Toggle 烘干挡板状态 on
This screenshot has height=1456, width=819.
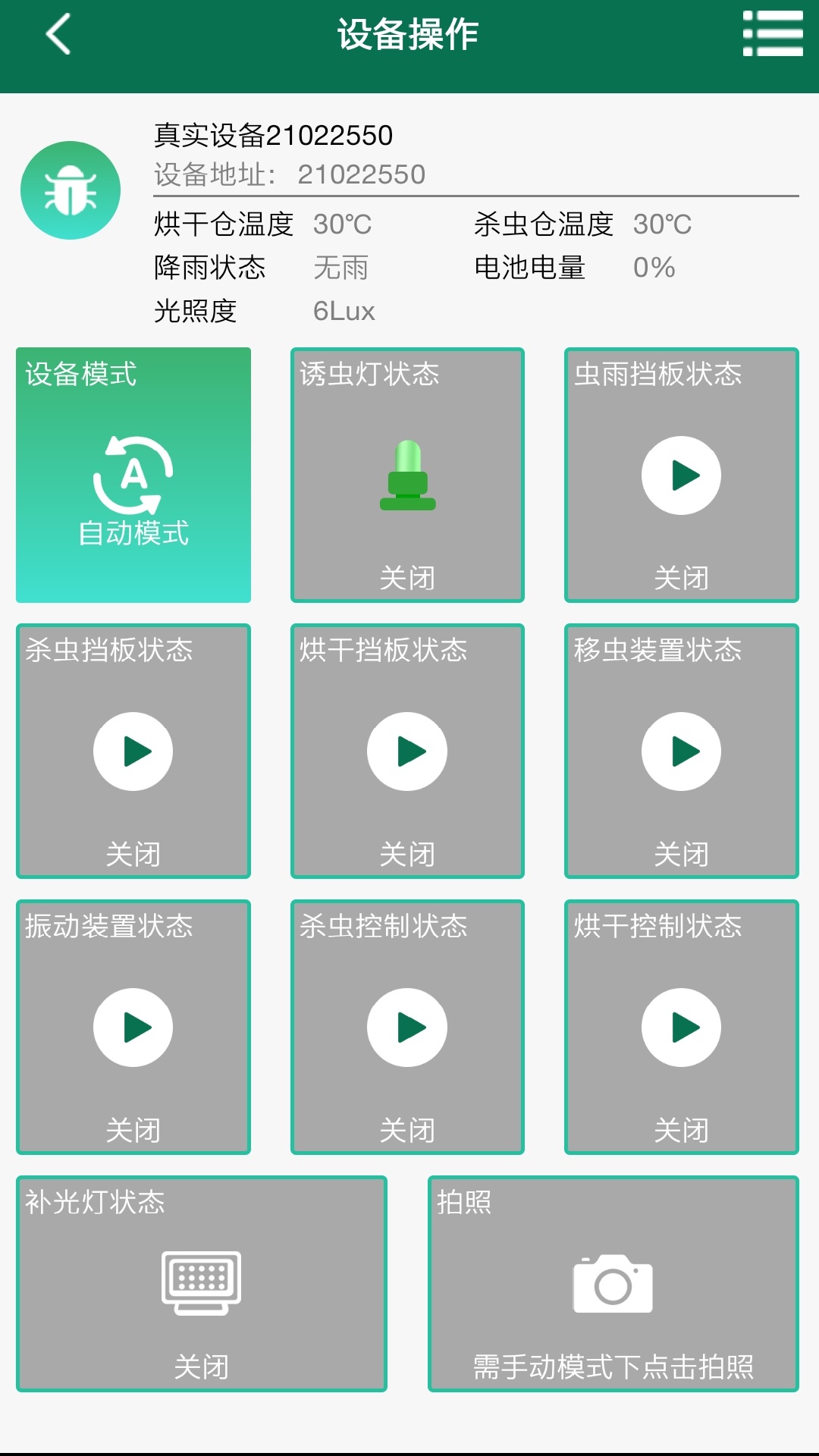click(407, 751)
